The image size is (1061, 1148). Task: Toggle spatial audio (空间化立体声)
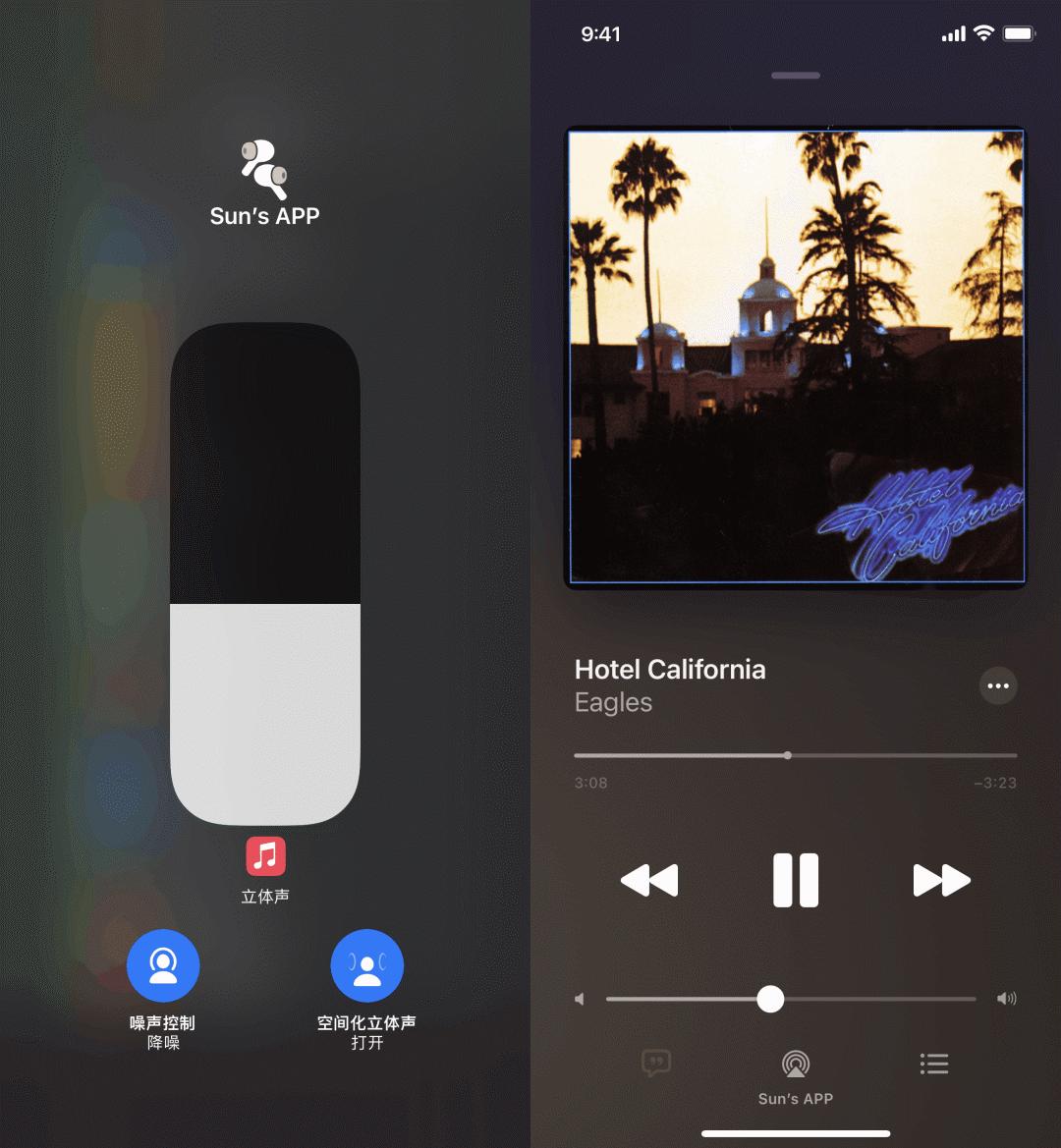click(x=366, y=965)
